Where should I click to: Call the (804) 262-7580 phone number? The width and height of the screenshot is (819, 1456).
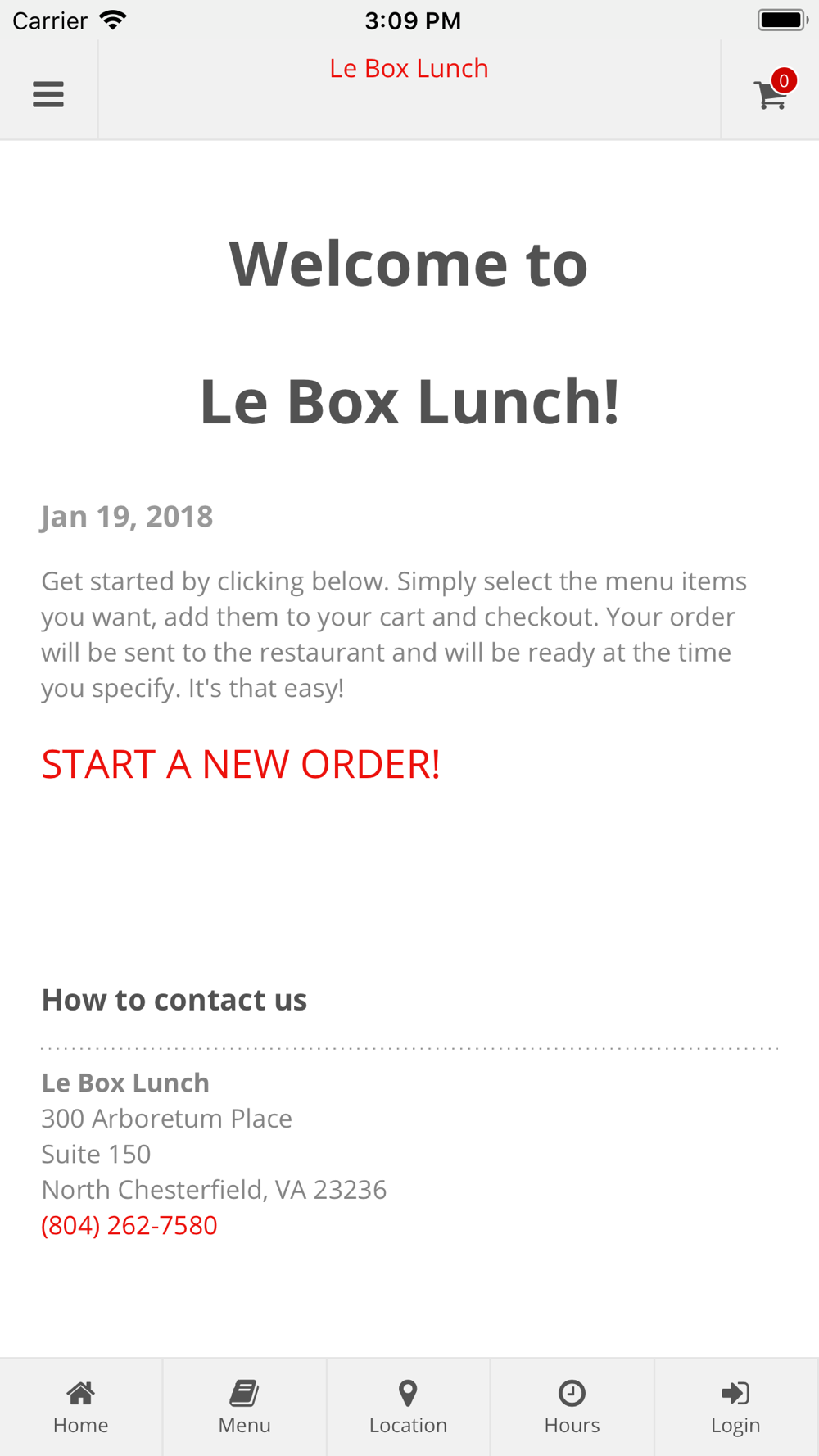(129, 1225)
